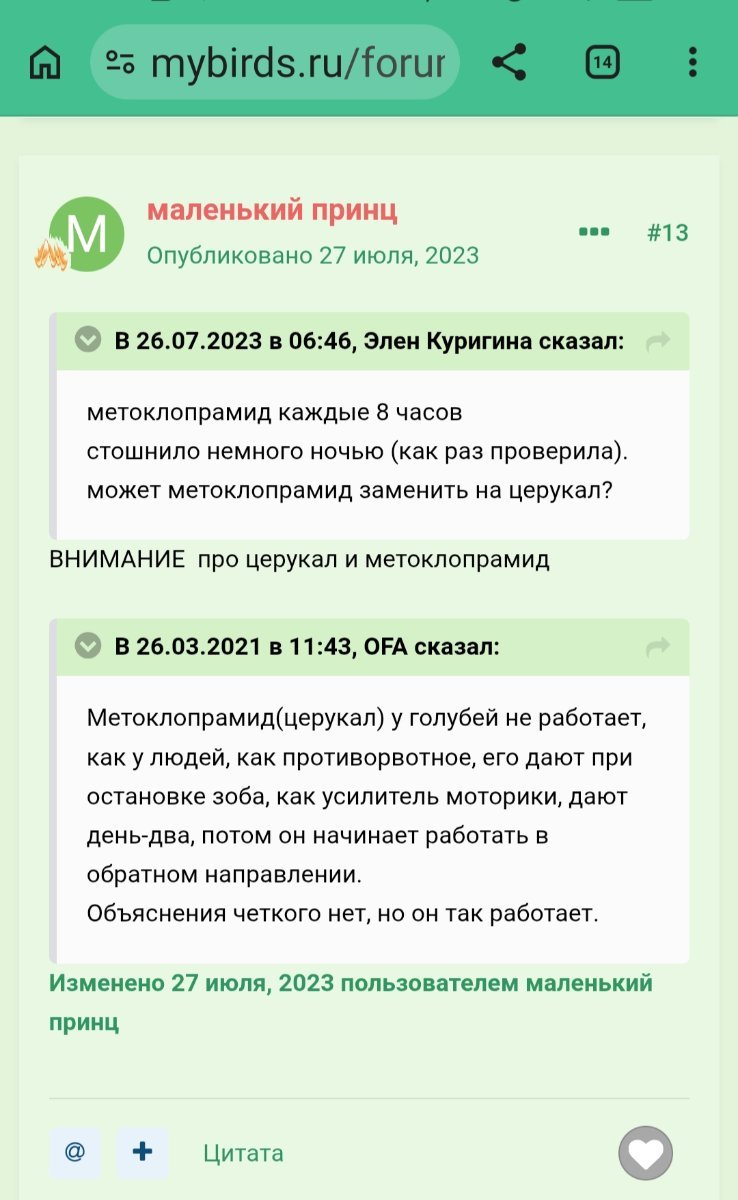
Task: Like this post with the heart
Action: 645,1154
